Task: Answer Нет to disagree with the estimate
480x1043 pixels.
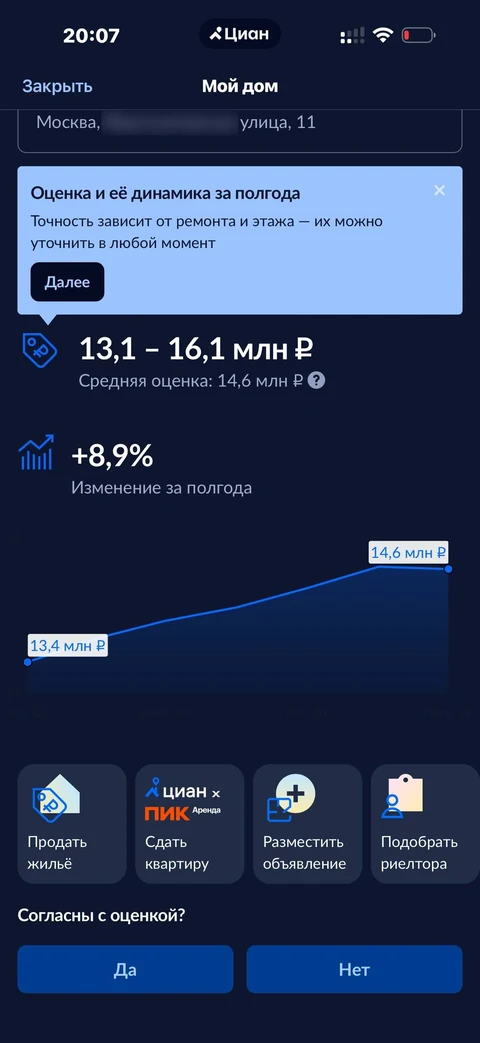Action: point(354,969)
